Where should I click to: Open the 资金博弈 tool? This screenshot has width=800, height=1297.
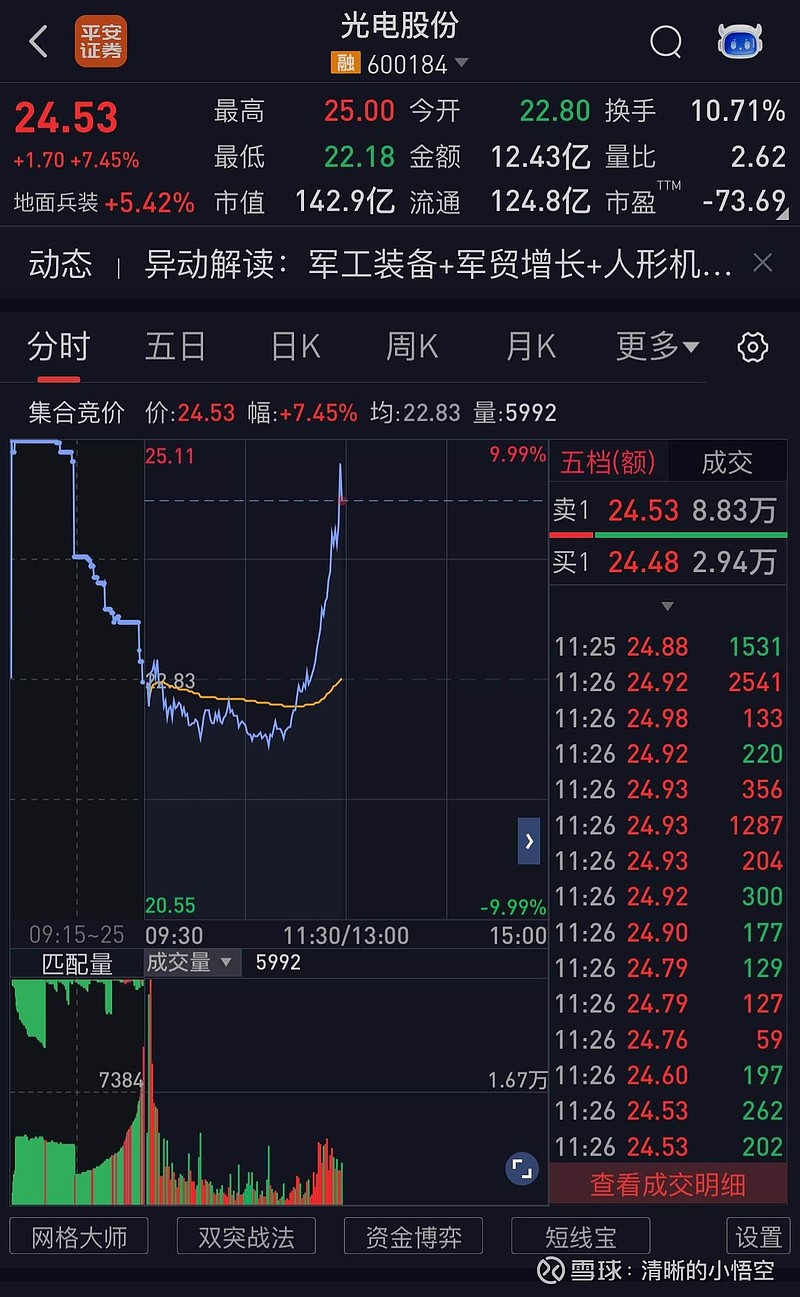[413, 1236]
